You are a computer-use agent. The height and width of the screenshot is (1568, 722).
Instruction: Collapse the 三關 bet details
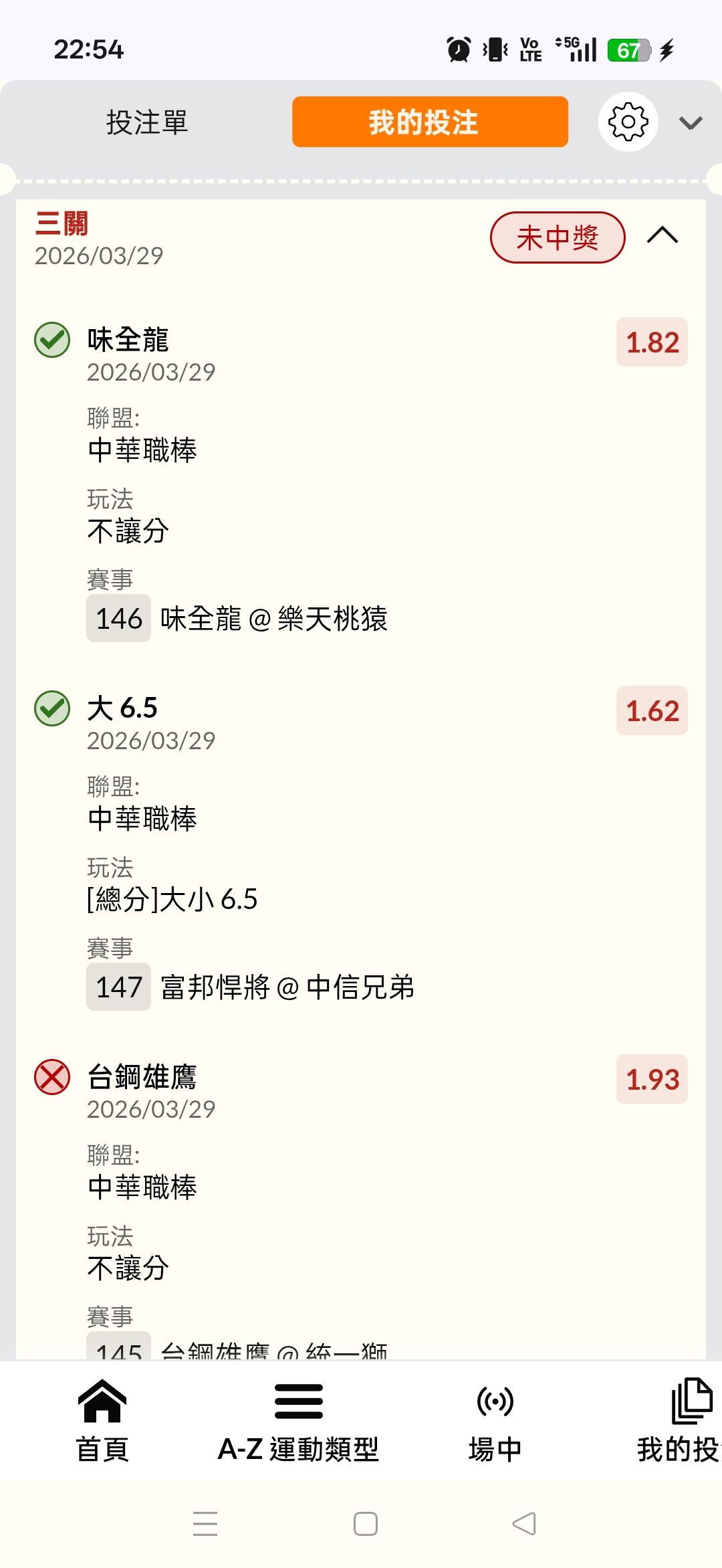point(662,236)
